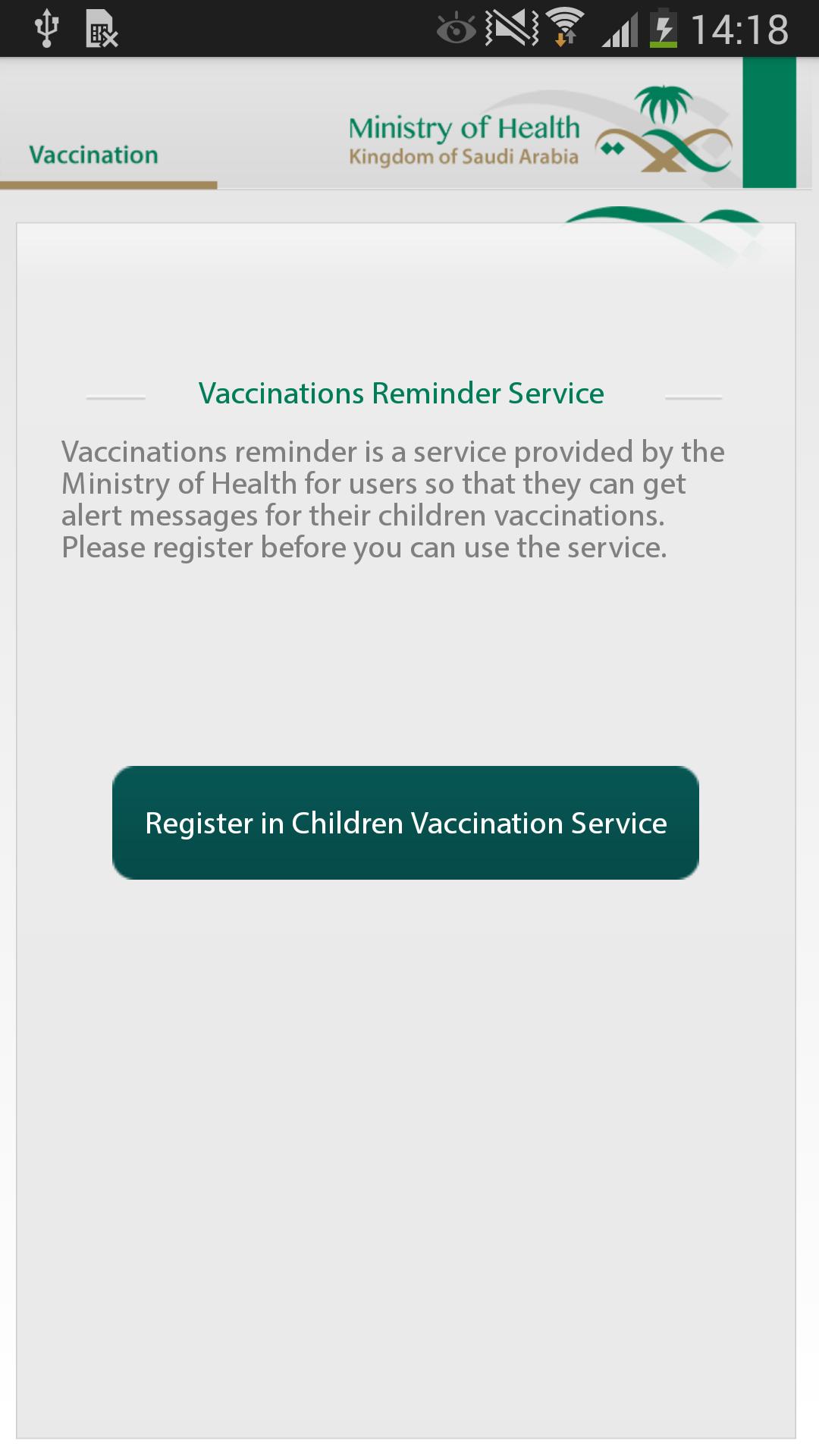
Task: Click the cellular signal strength icon
Action: click(x=622, y=29)
